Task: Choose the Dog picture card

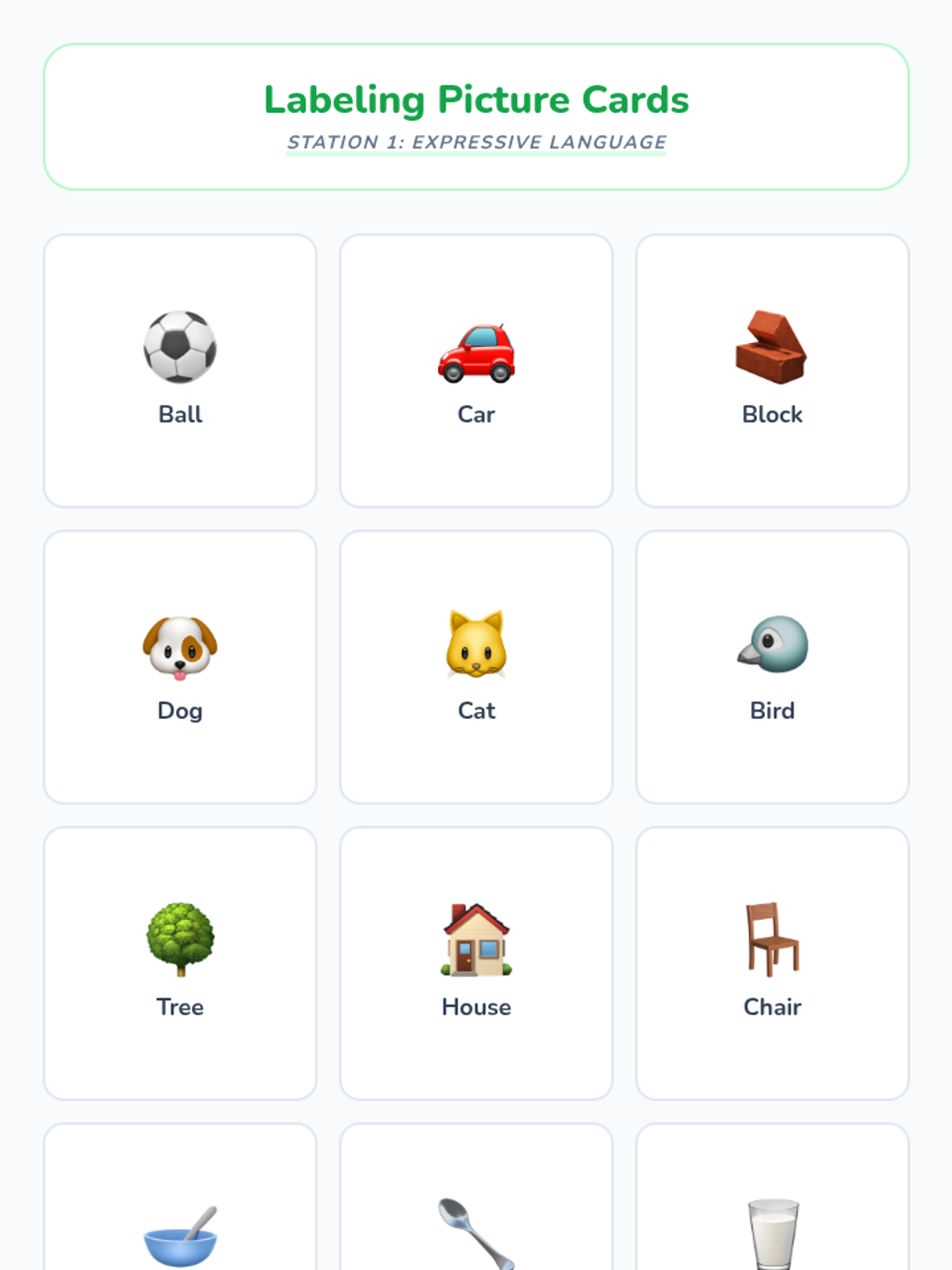Action: 180,667
